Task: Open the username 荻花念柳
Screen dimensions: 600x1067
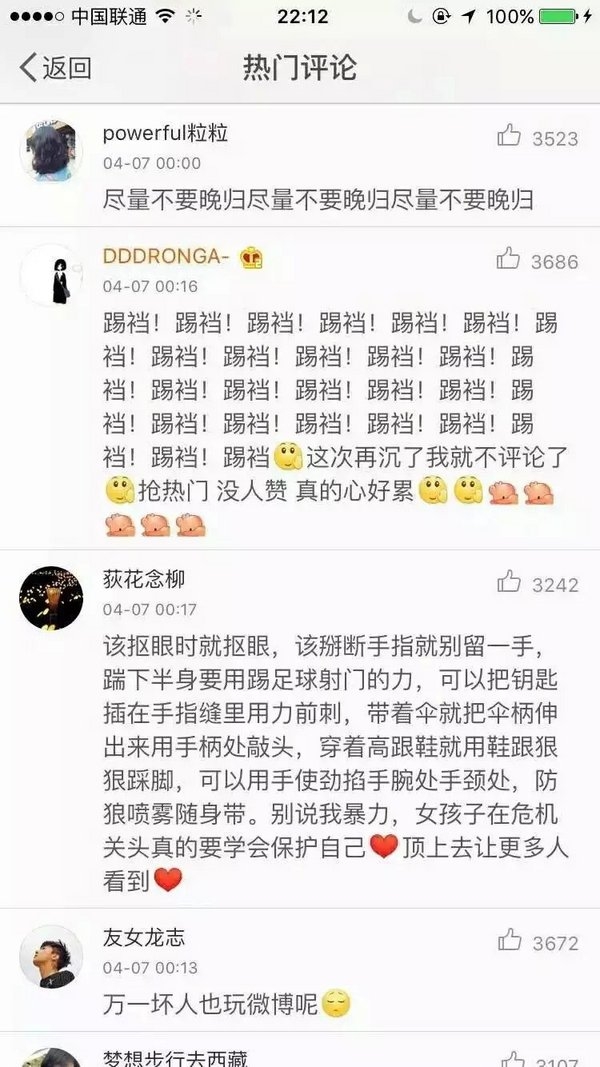Action: pyautogui.click(x=143, y=581)
